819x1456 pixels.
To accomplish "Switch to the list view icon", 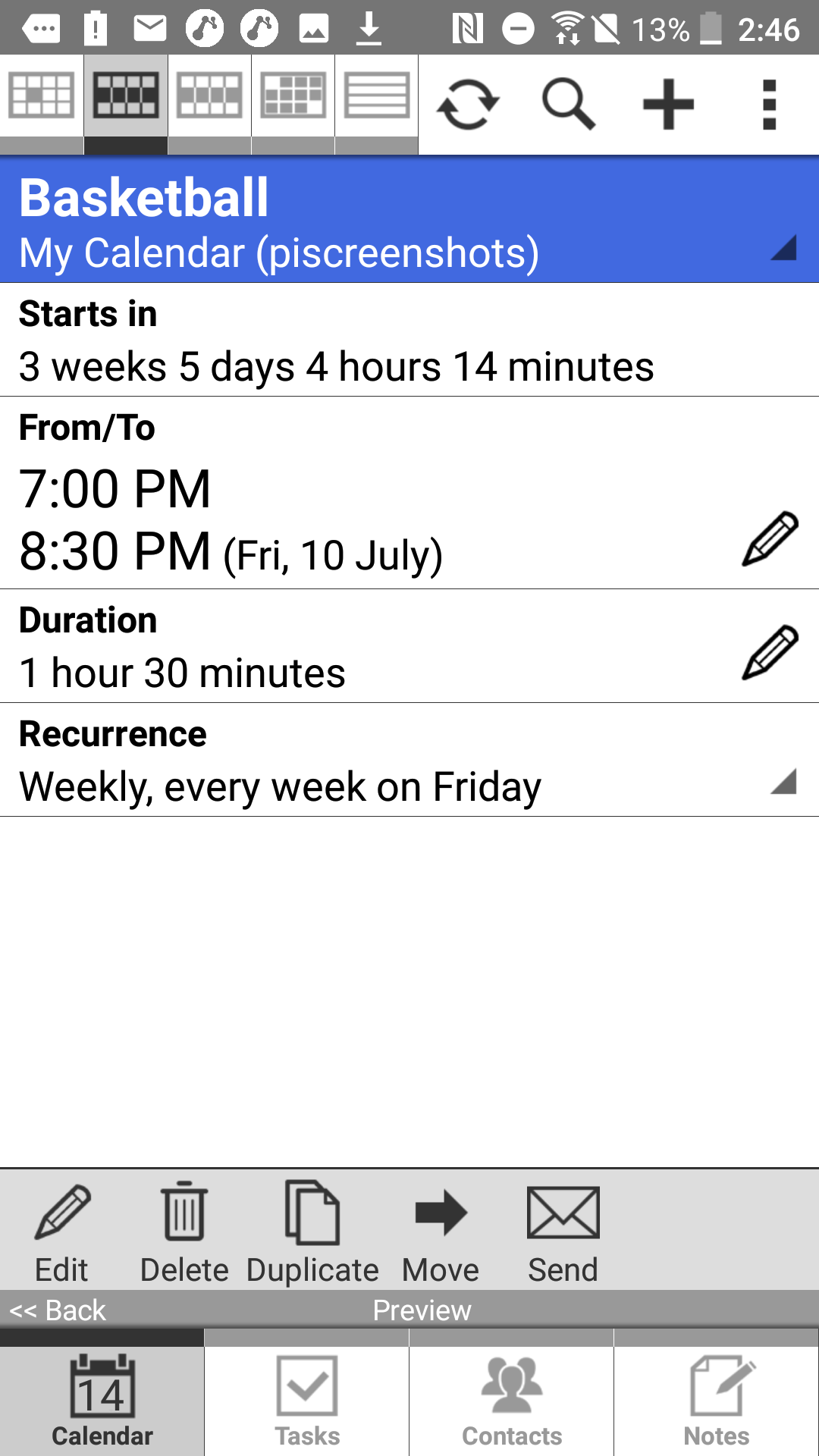I will point(376,96).
